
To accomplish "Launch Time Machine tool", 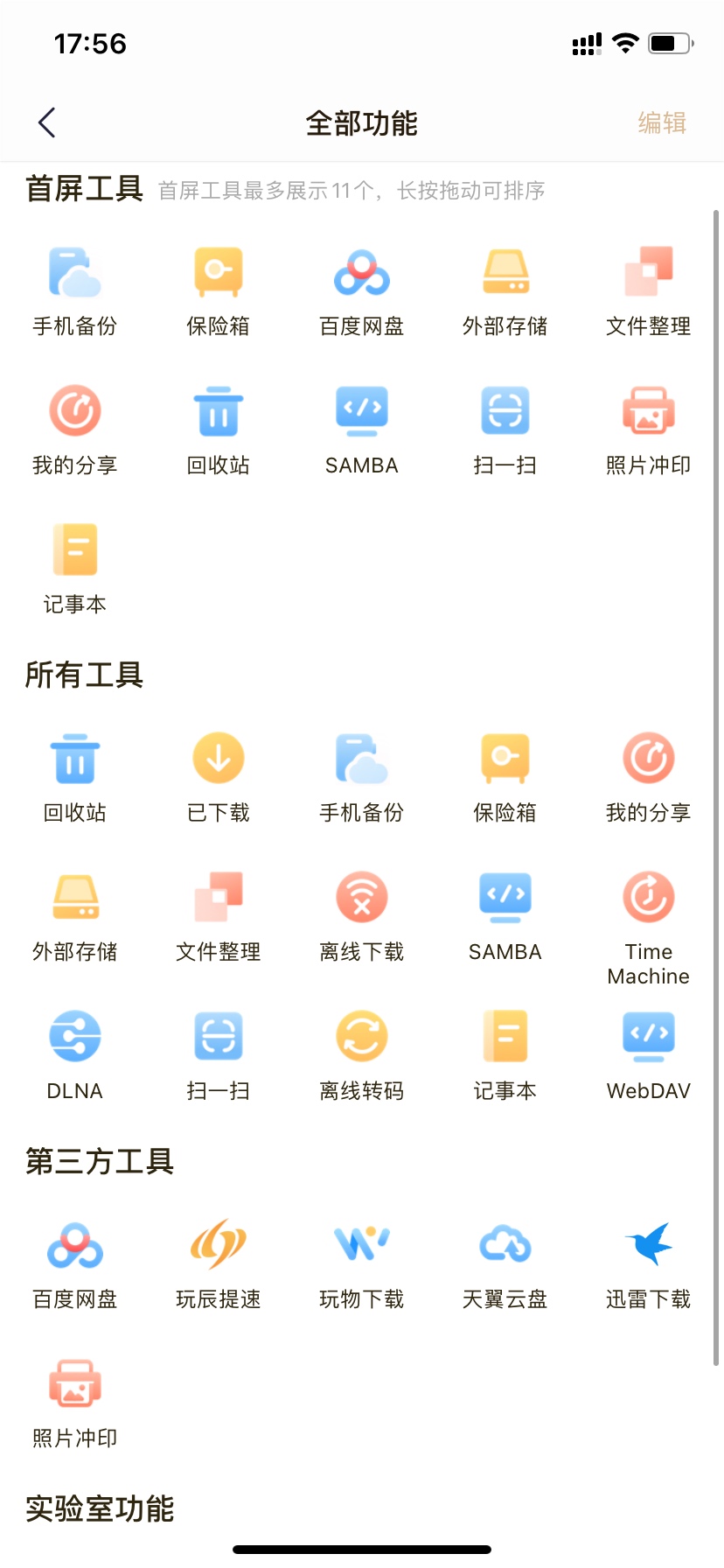I will [x=648, y=899].
